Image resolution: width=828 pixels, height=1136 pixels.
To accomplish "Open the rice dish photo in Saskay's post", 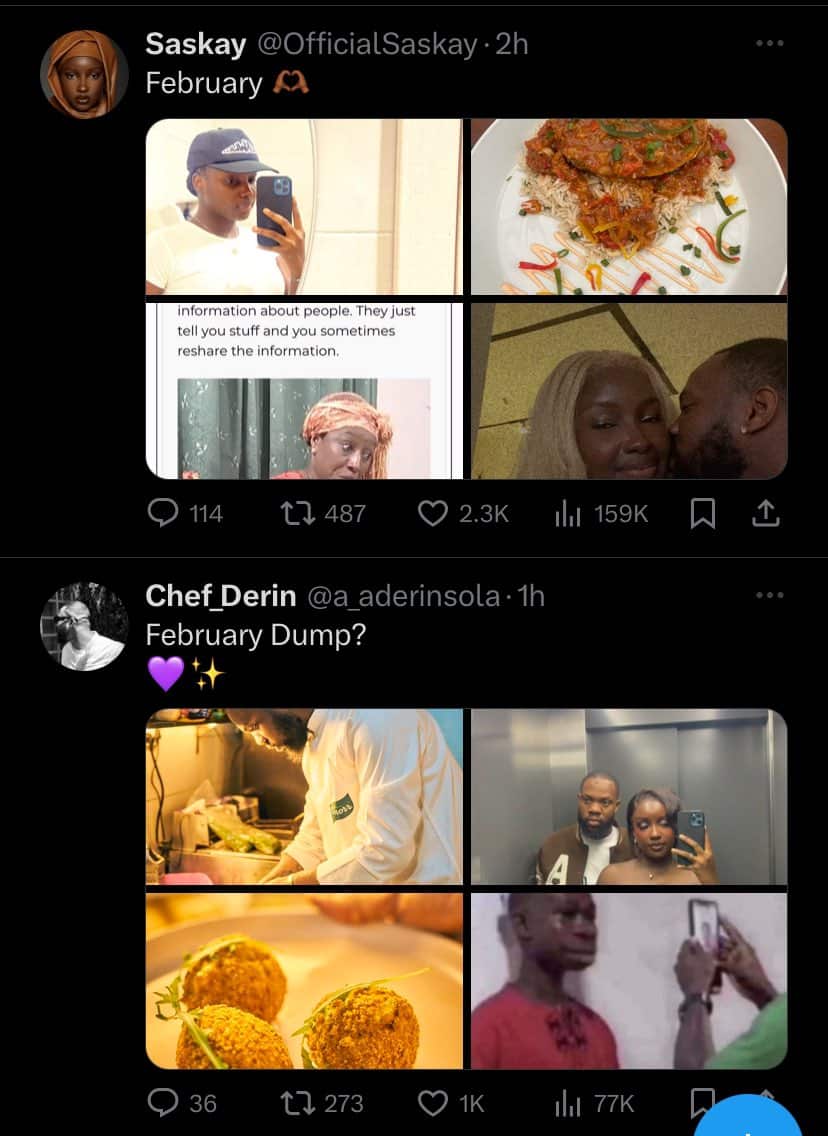I will [x=629, y=207].
